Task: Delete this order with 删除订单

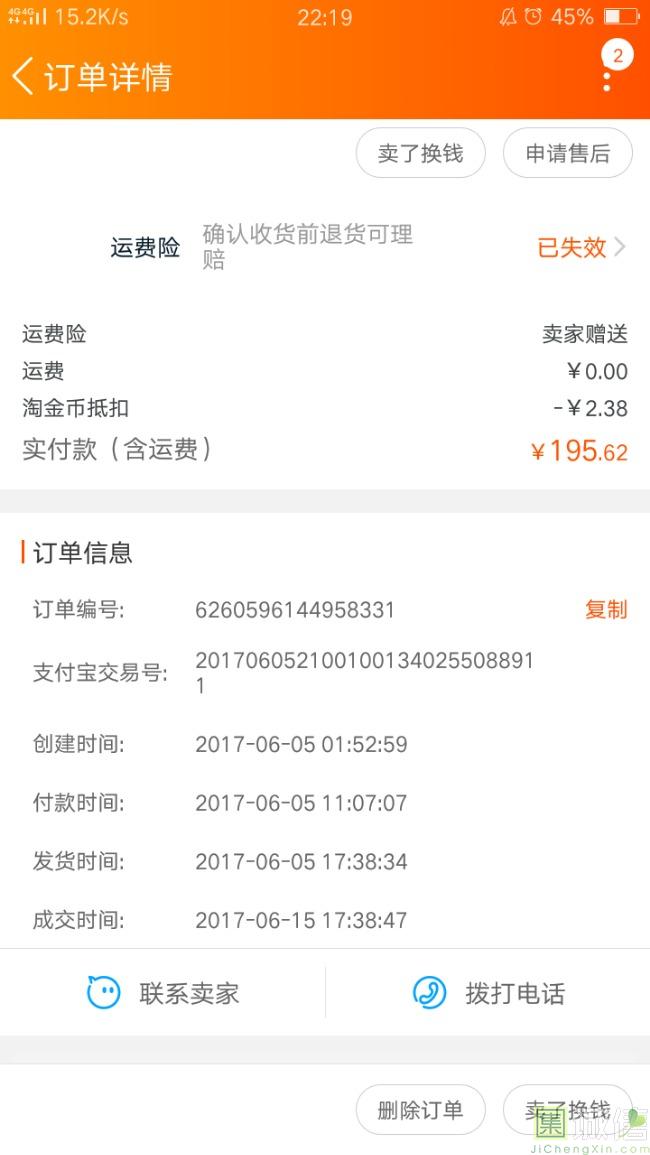Action: [x=420, y=1110]
